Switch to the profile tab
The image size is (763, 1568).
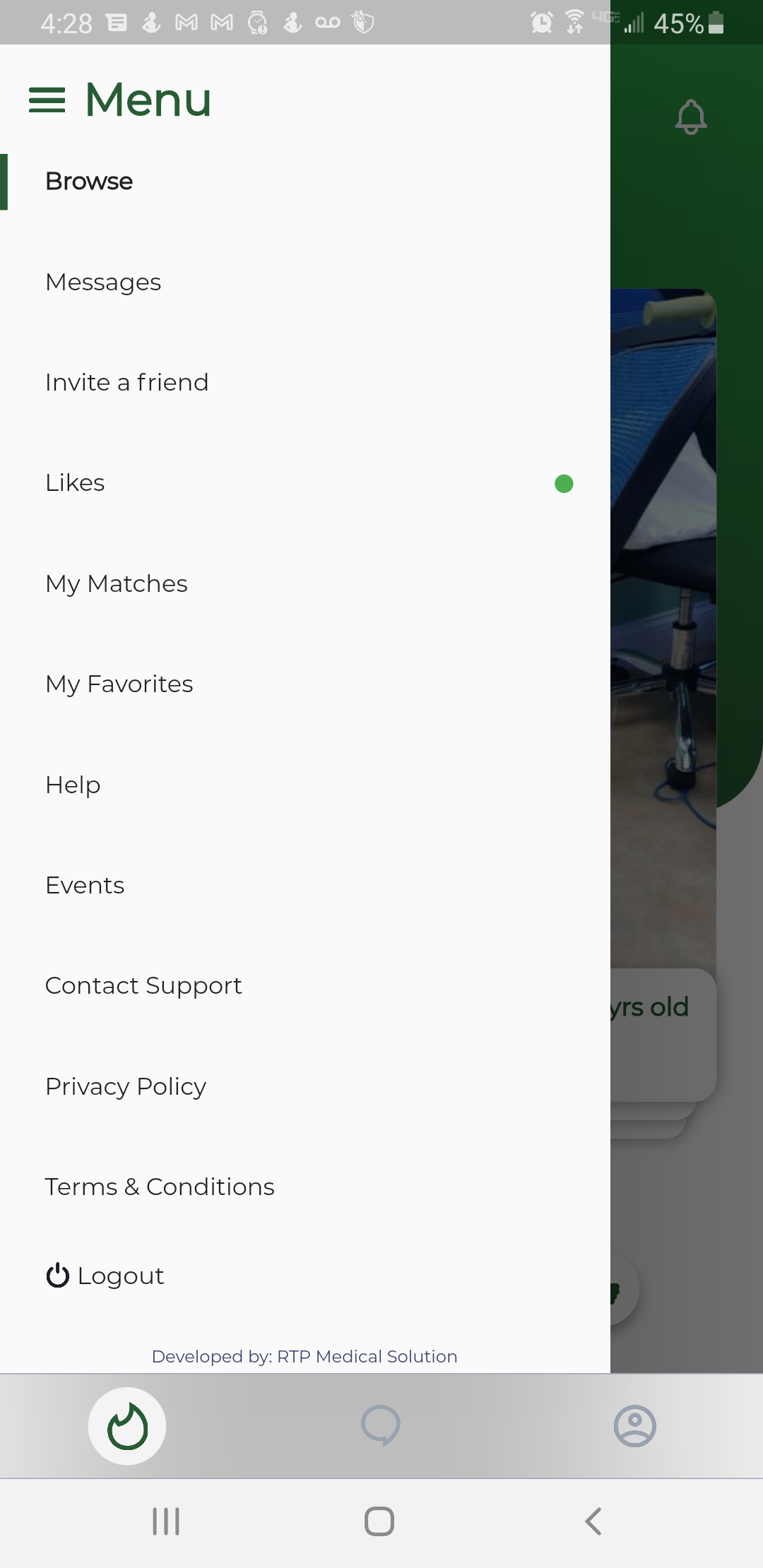point(634,1426)
